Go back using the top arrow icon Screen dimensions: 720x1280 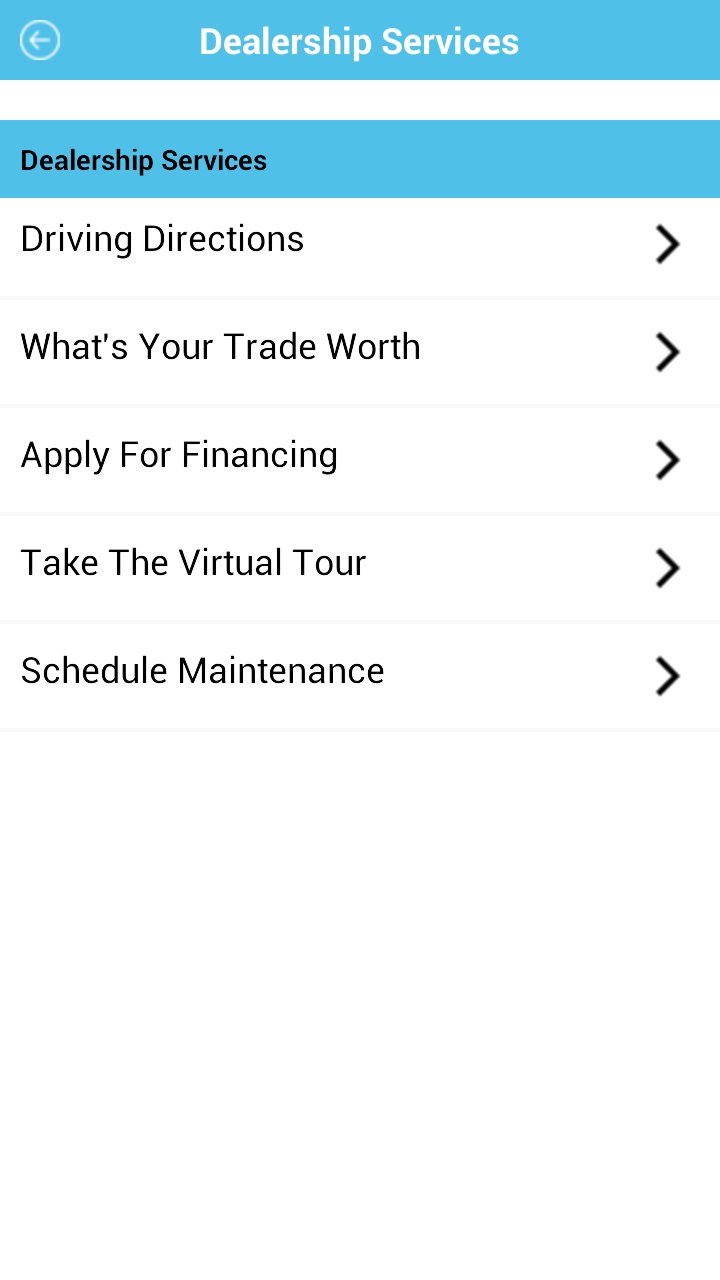point(40,41)
